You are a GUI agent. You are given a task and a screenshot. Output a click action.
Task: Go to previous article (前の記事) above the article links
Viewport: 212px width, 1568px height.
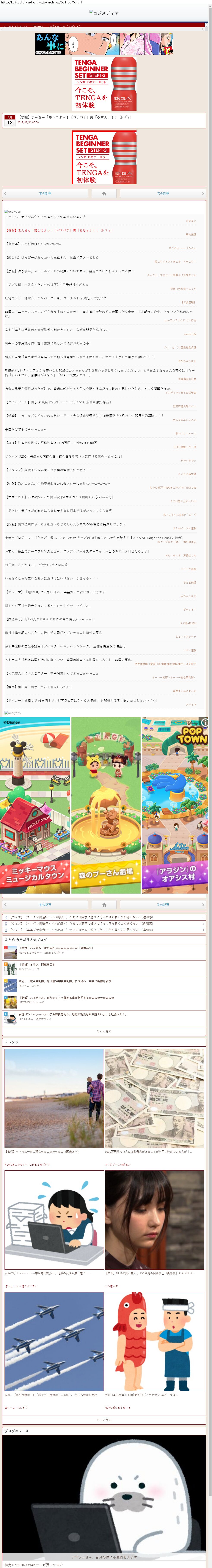coord(45,193)
